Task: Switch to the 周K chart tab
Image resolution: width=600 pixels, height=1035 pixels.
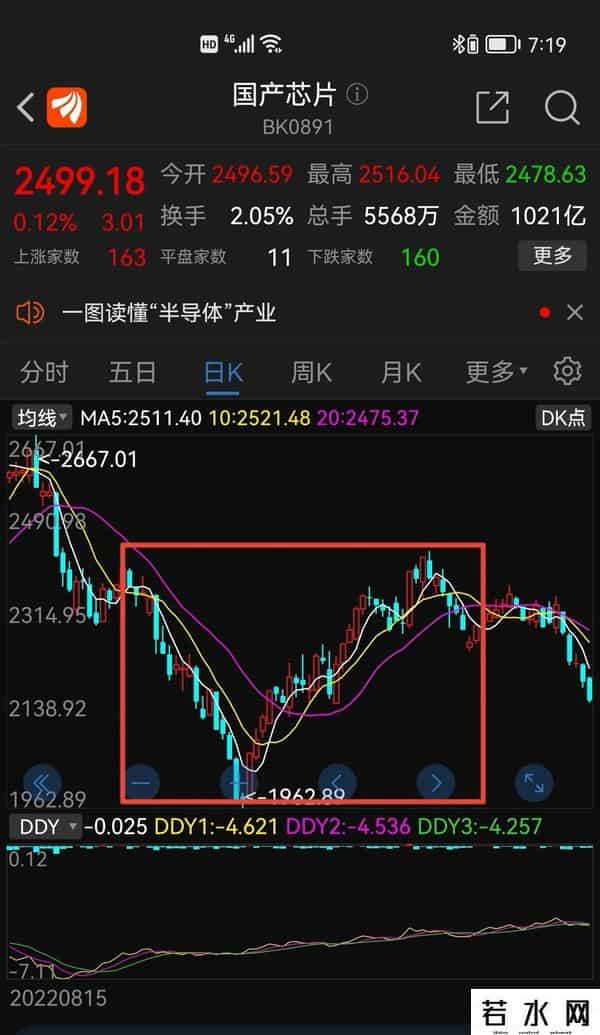Action: (x=311, y=373)
